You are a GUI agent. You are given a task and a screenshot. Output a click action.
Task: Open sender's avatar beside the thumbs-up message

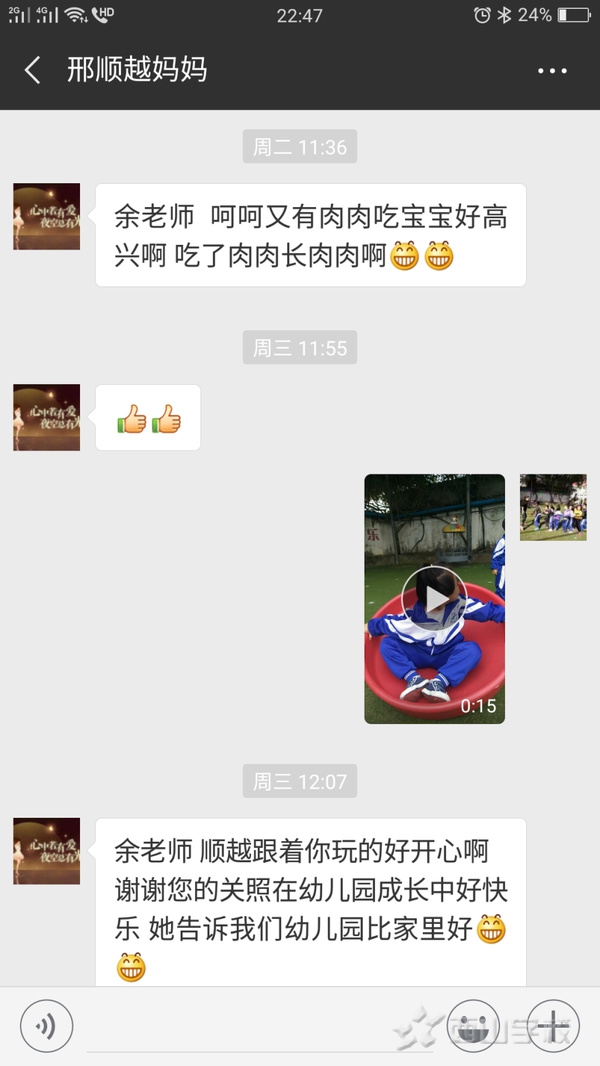click(x=47, y=417)
